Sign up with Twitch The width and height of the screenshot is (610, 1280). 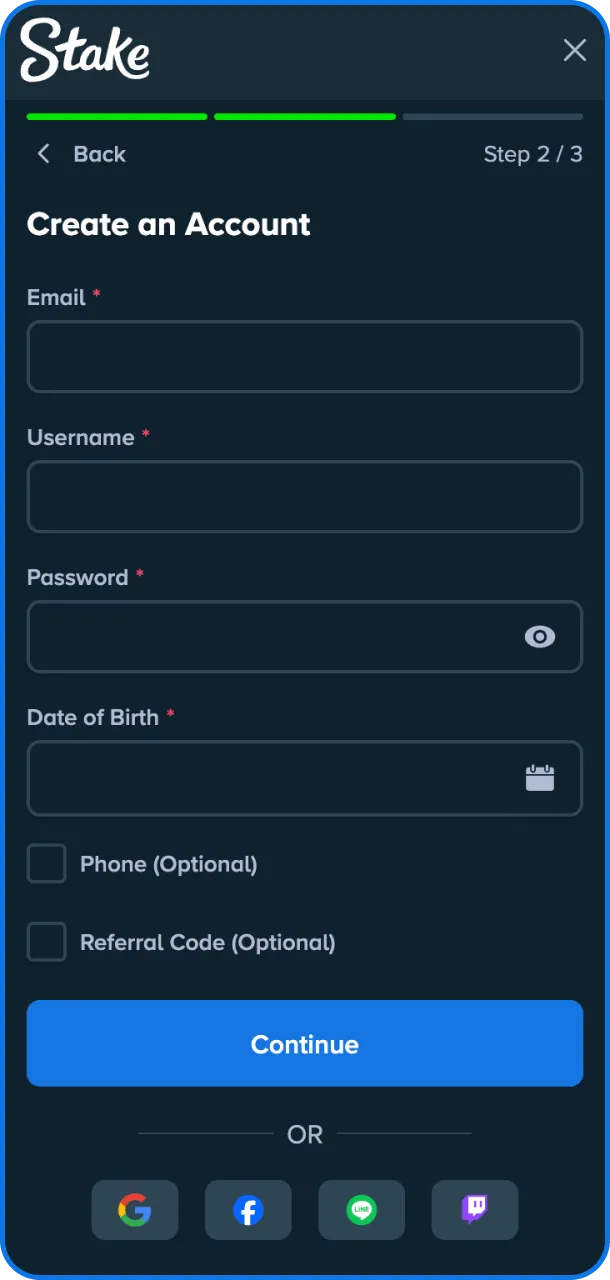pos(474,1210)
